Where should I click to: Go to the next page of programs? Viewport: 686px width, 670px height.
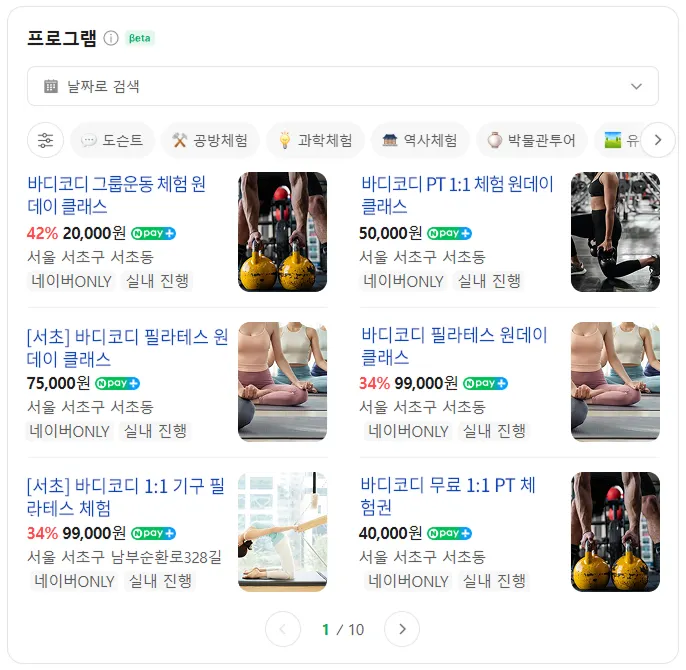(402, 629)
